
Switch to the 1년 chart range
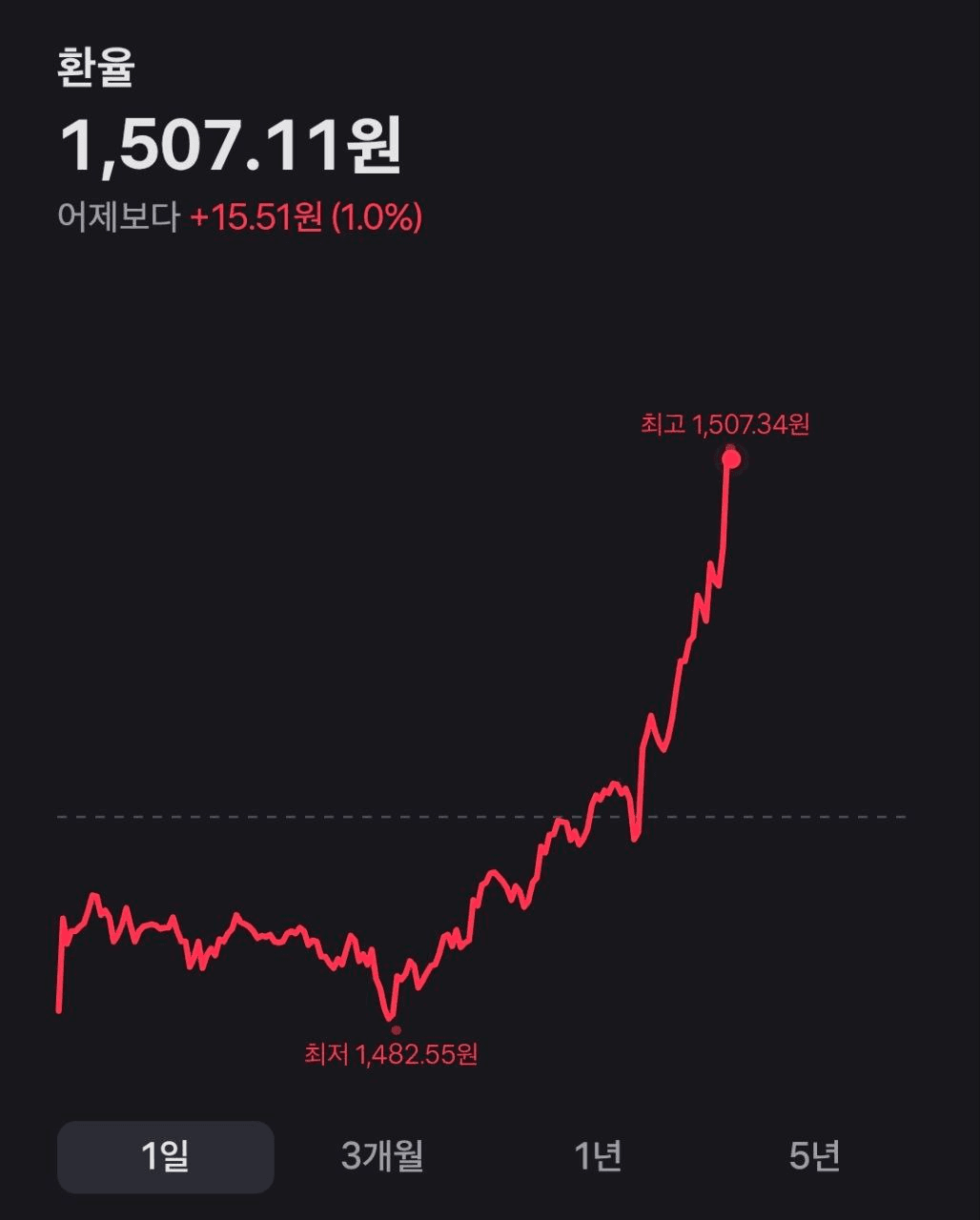tap(598, 1156)
